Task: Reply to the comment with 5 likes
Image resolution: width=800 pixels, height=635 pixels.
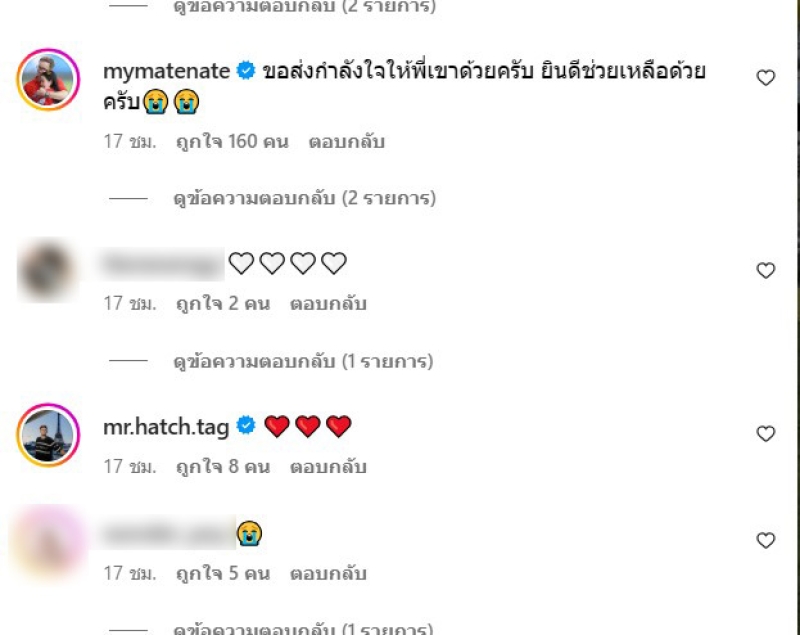Action: 328,574
